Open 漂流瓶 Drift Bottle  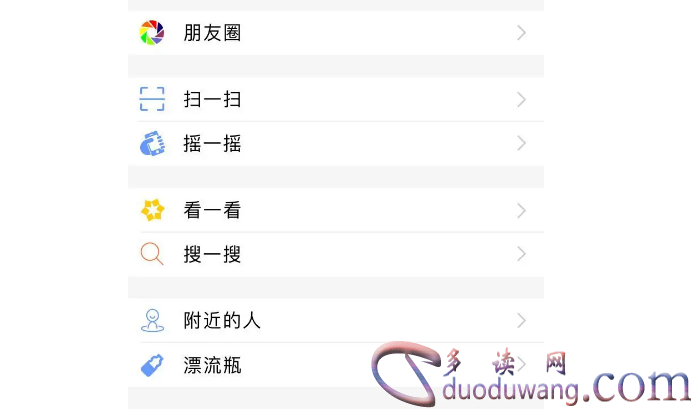[212, 365]
